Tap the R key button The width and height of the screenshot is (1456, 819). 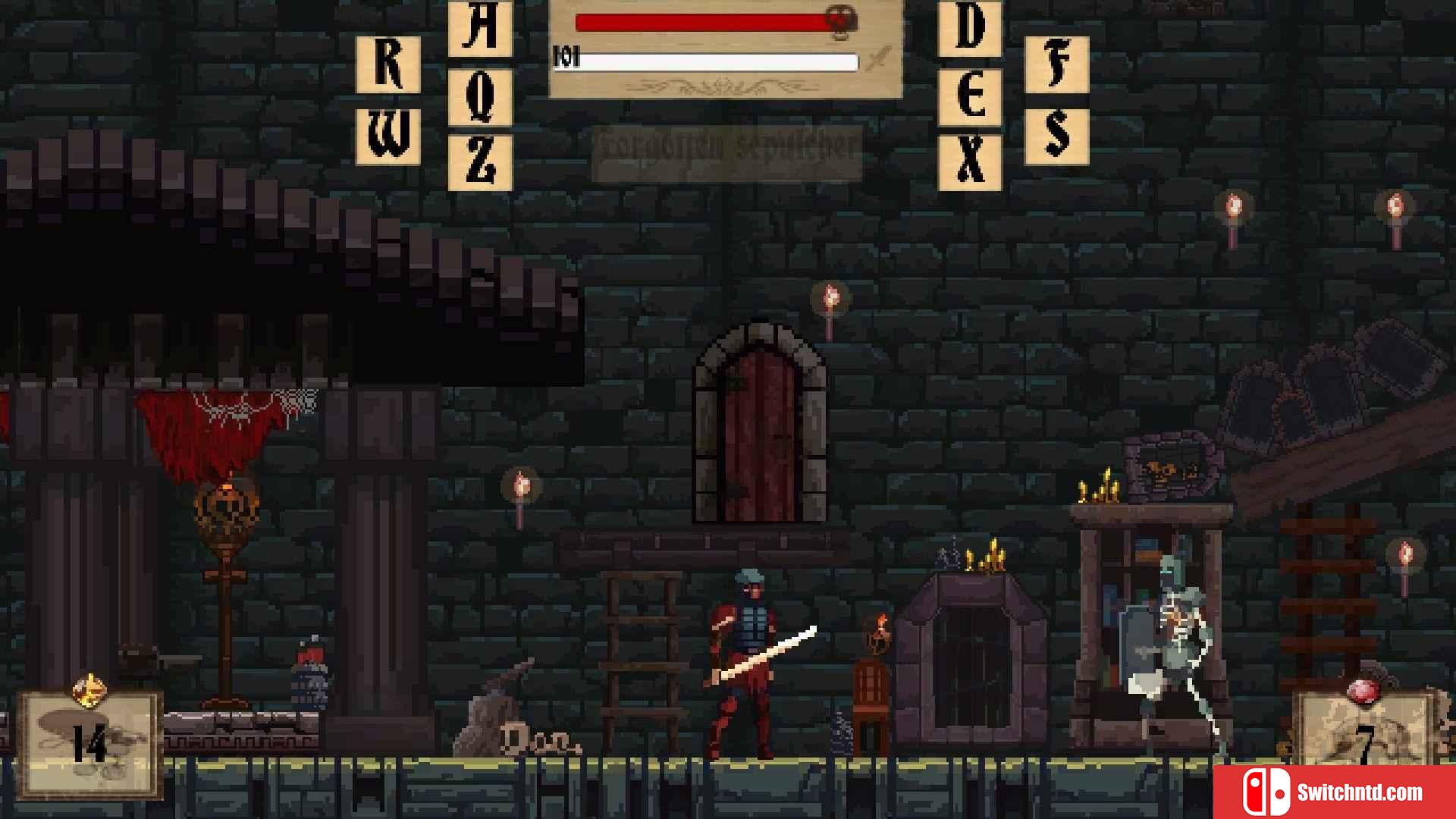[x=388, y=64]
